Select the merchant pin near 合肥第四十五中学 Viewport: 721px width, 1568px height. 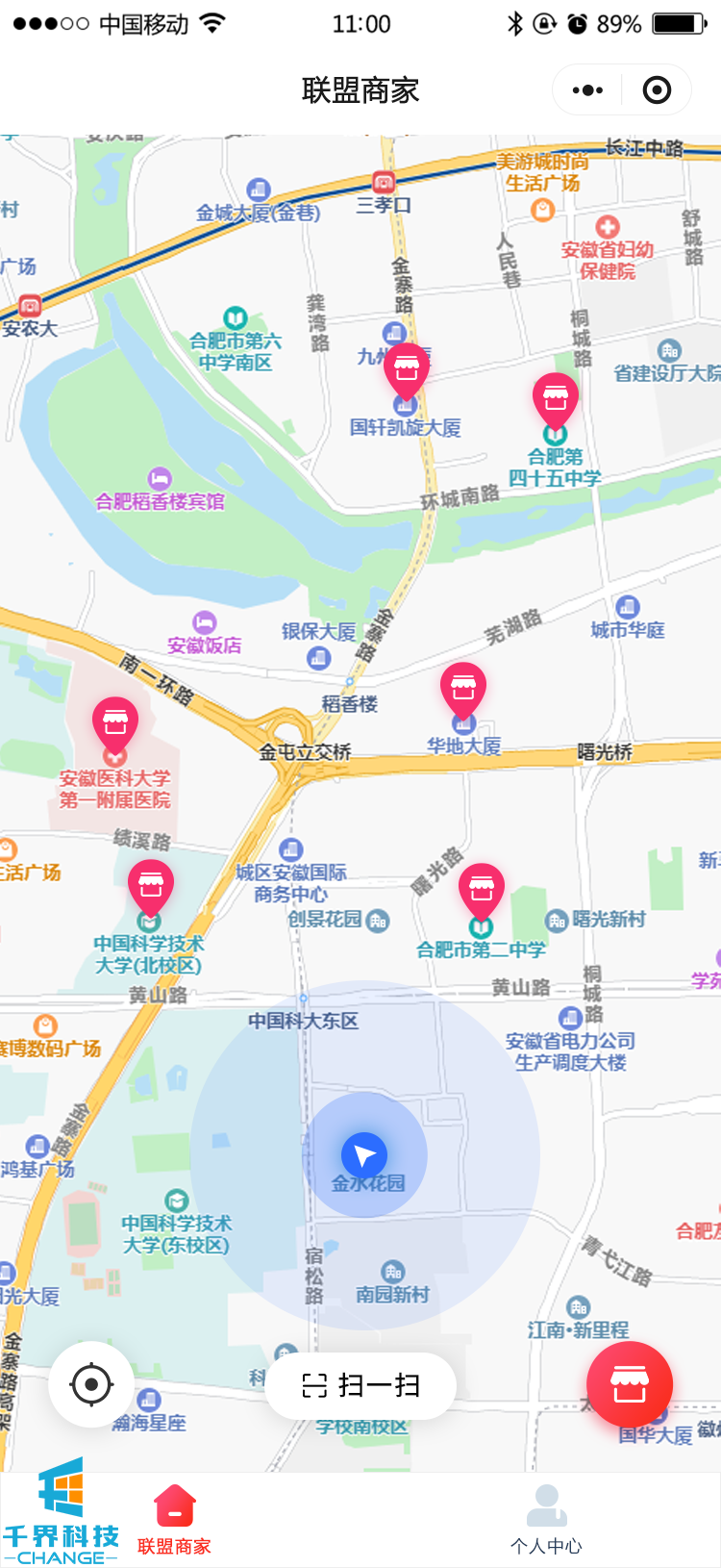tap(556, 400)
